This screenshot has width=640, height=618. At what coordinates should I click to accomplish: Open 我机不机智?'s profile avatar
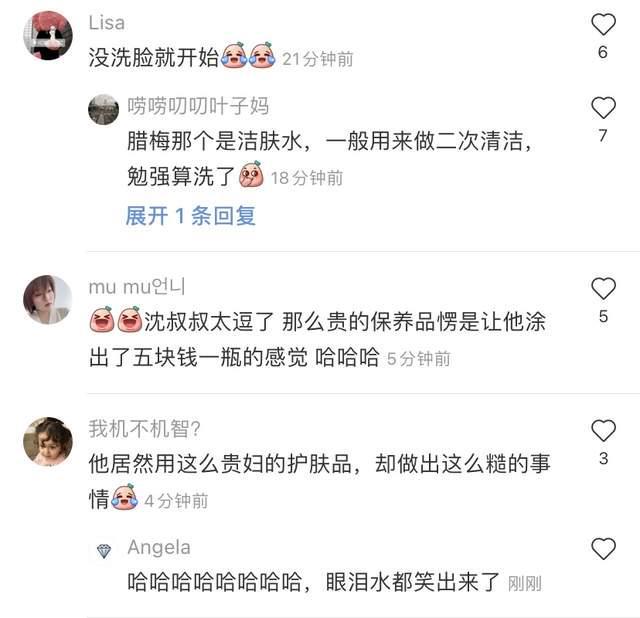click(47, 441)
